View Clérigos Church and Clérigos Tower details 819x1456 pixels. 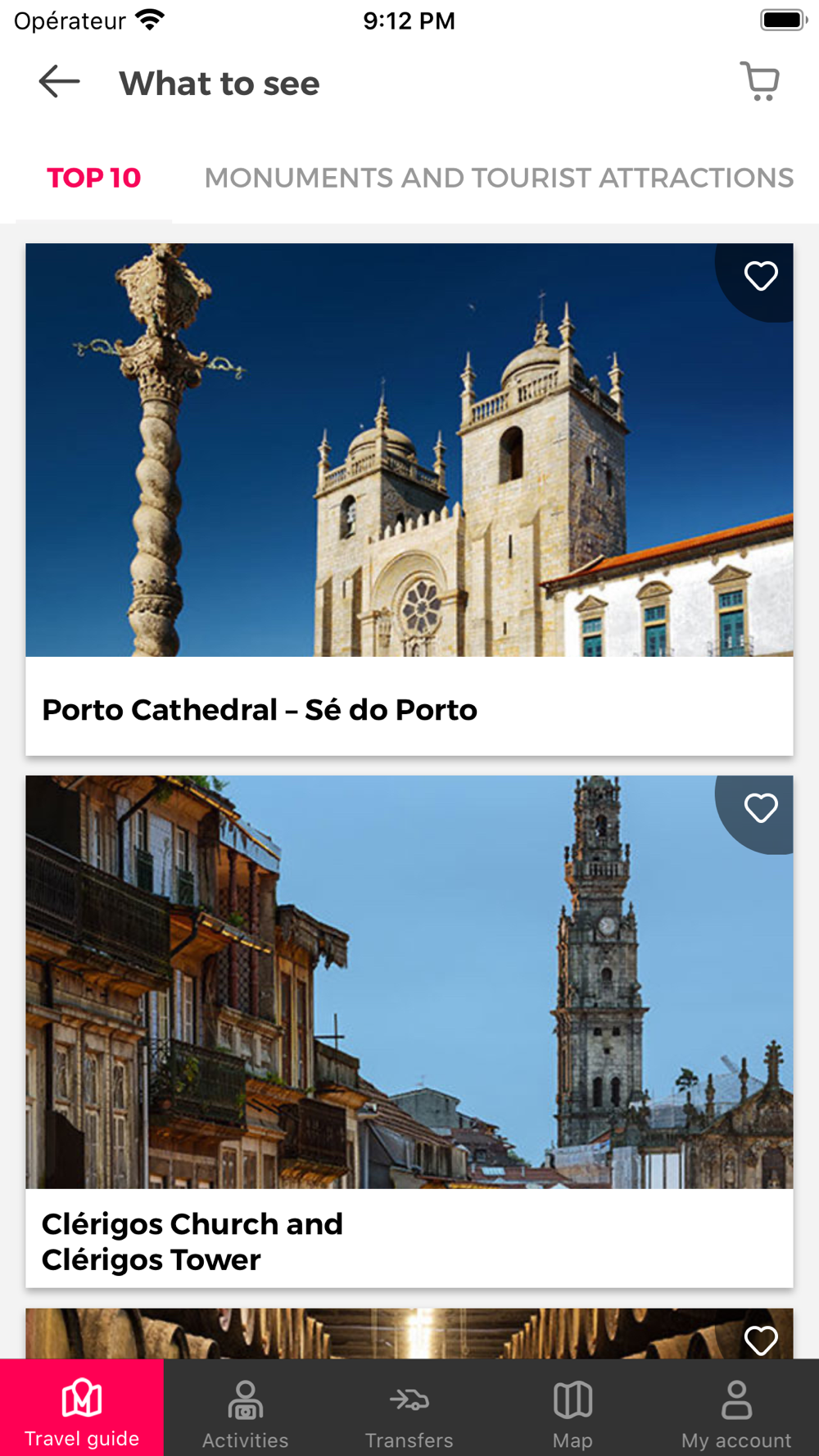click(x=409, y=1032)
